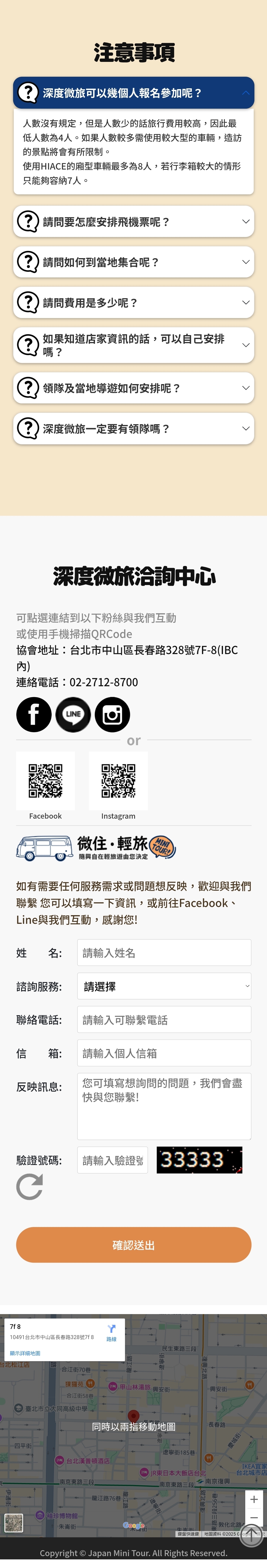This screenshot has width=267, height=1568.
Task: Expand 請問如何到當地集合呢 question
Action: coord(133,262)
